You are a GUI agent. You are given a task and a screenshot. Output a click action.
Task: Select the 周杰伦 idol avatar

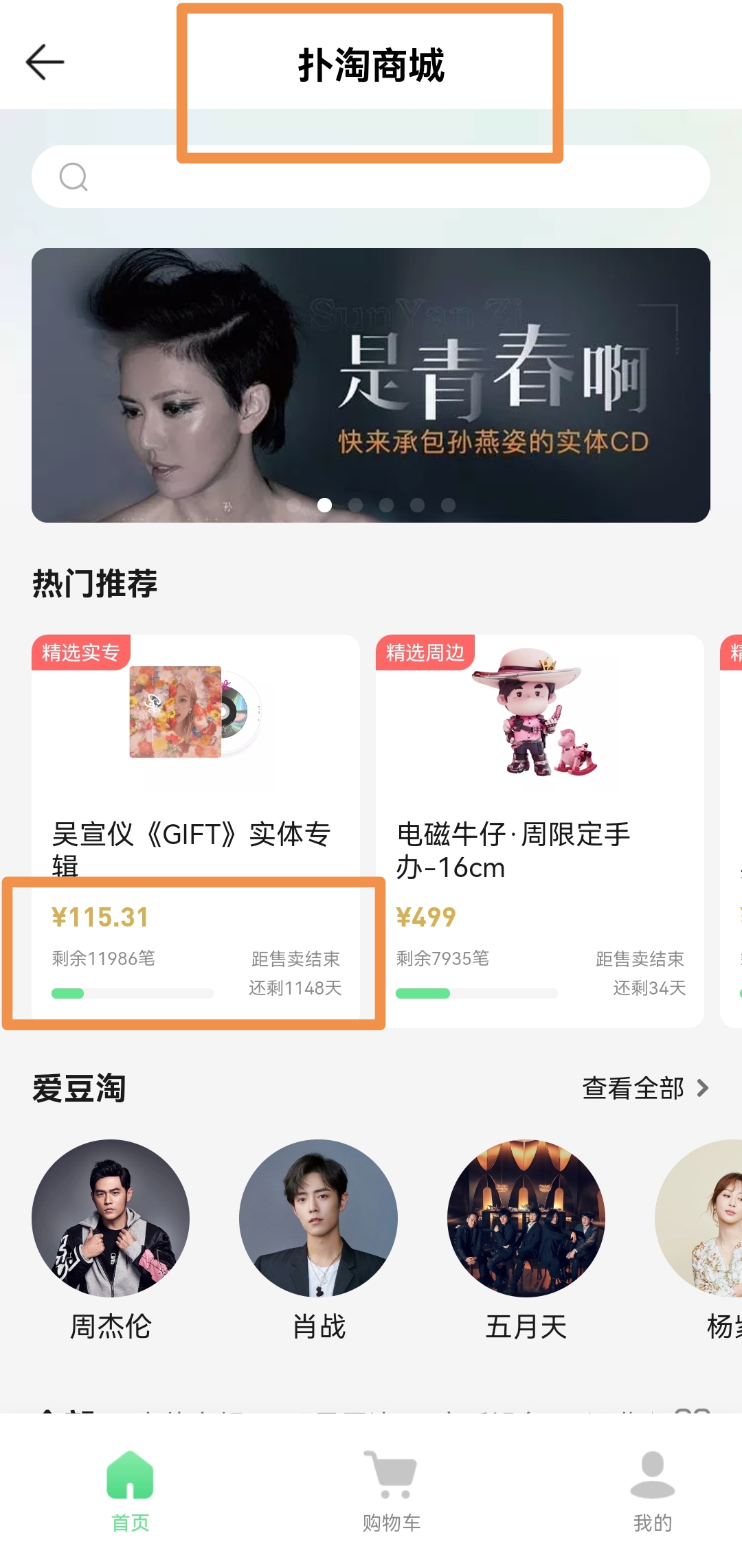[111, 1218]
